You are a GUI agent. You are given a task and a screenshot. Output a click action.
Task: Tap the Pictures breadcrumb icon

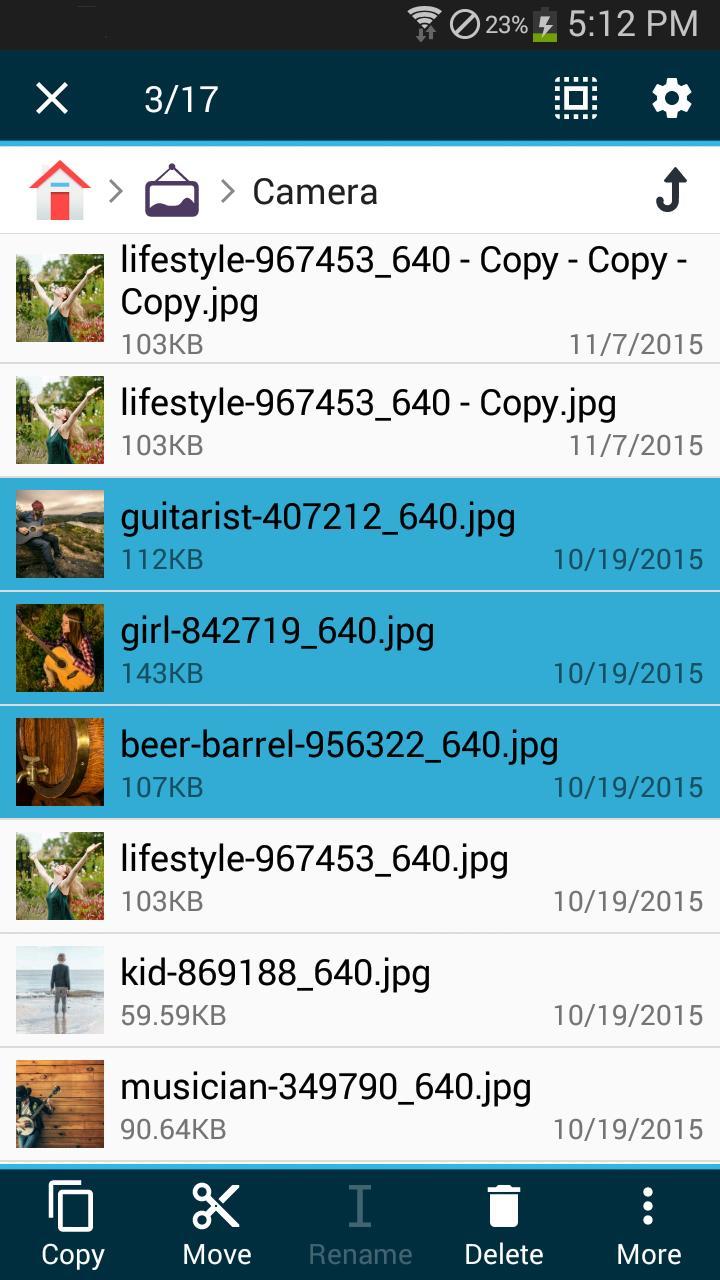tap(170, 188)
